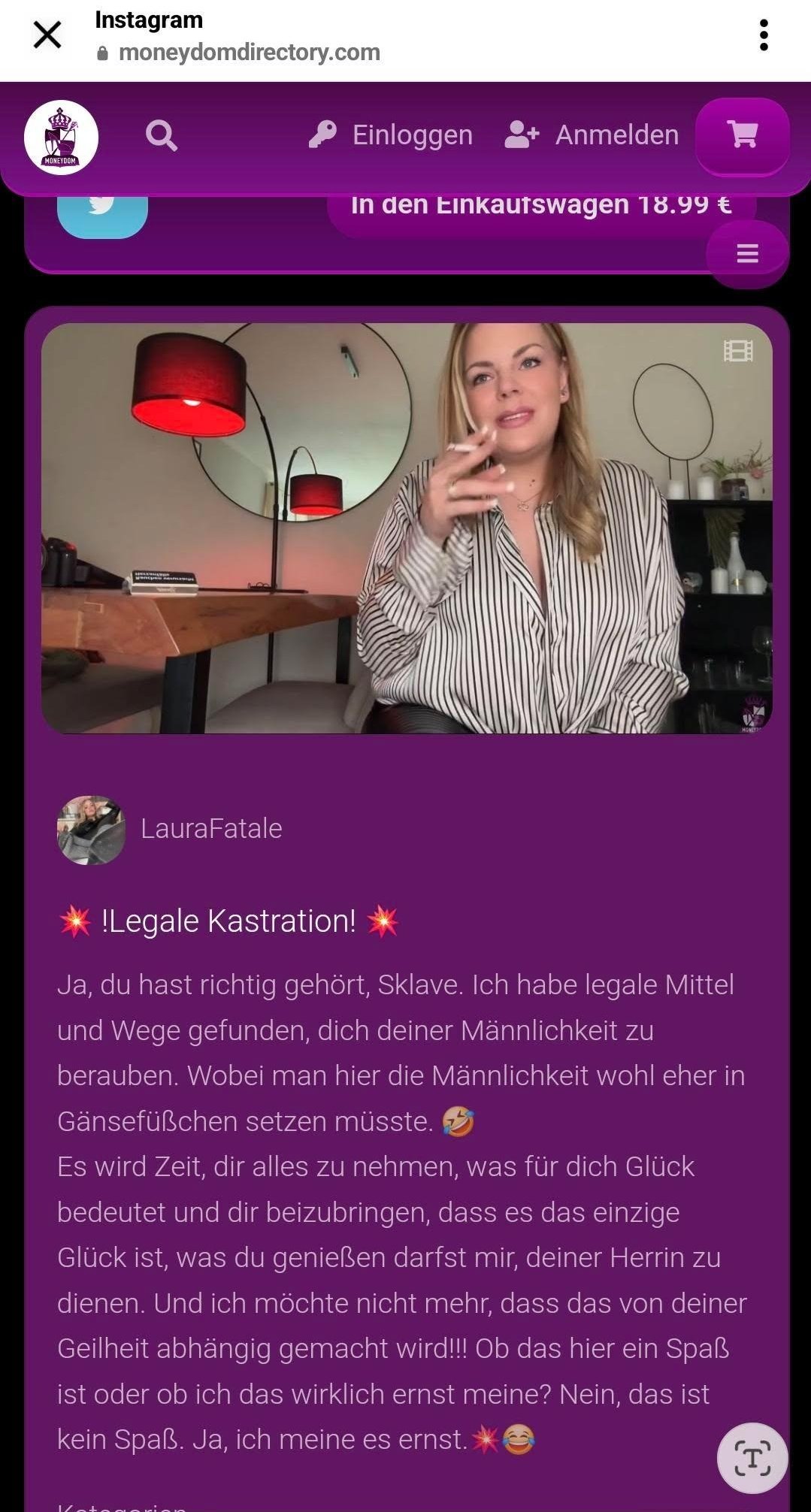Tap Anmelden to register
The width and height of the screenshot is (811, 1512).
tap(592, 135)
